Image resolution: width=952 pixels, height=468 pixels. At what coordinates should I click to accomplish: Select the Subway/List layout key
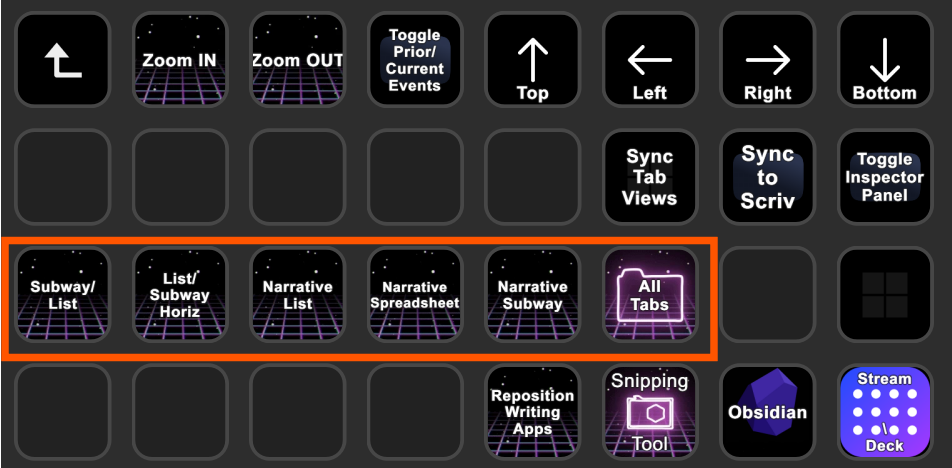pyautogui.click(x=61, y=295)
